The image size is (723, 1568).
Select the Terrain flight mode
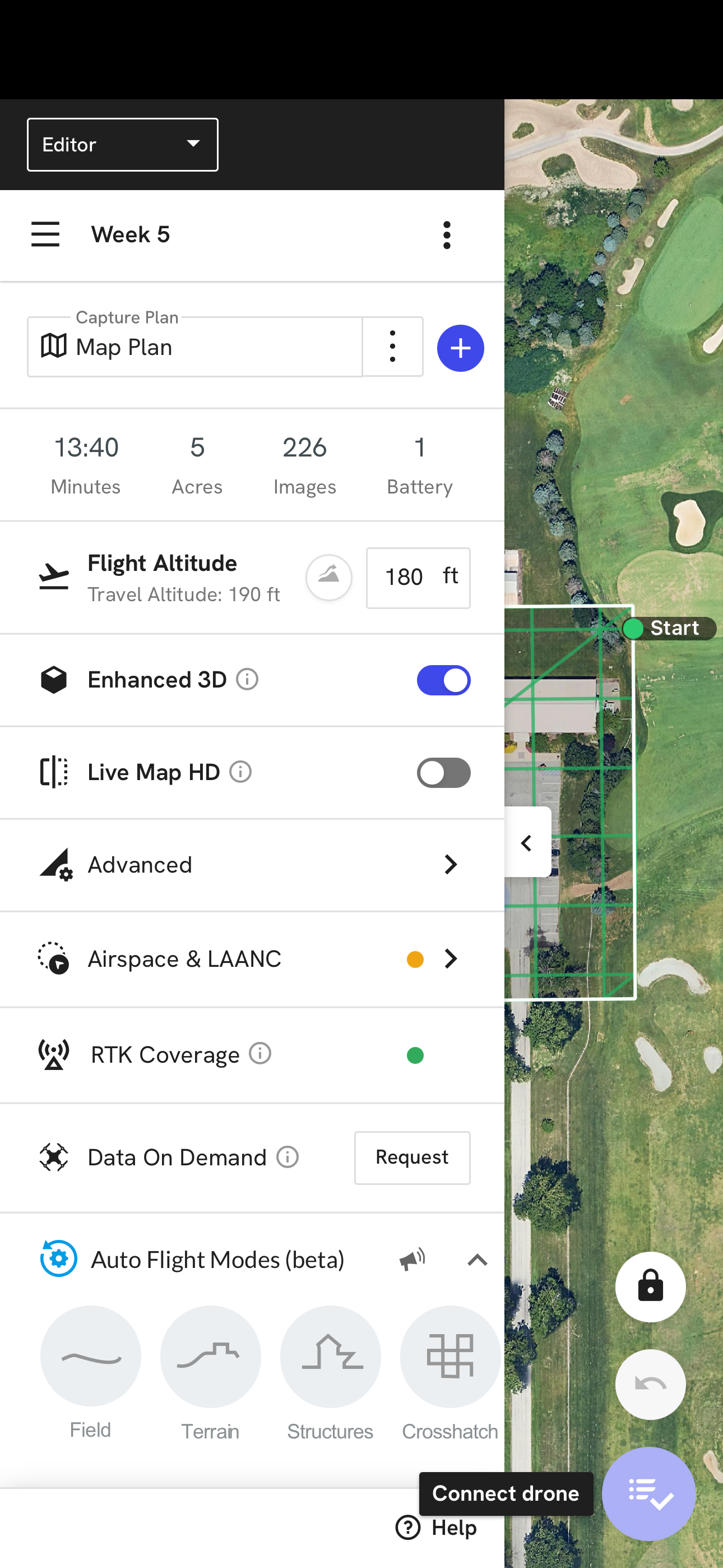coord(211,1356)
